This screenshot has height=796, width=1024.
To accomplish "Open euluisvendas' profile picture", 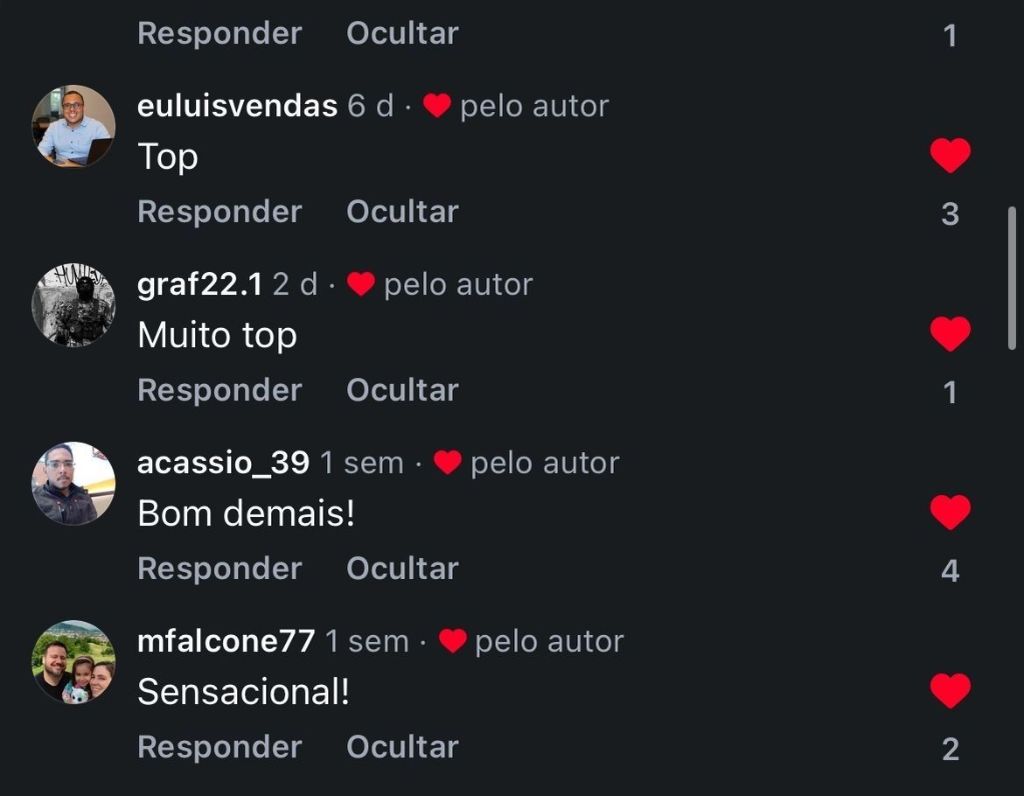I will point(74,126).
